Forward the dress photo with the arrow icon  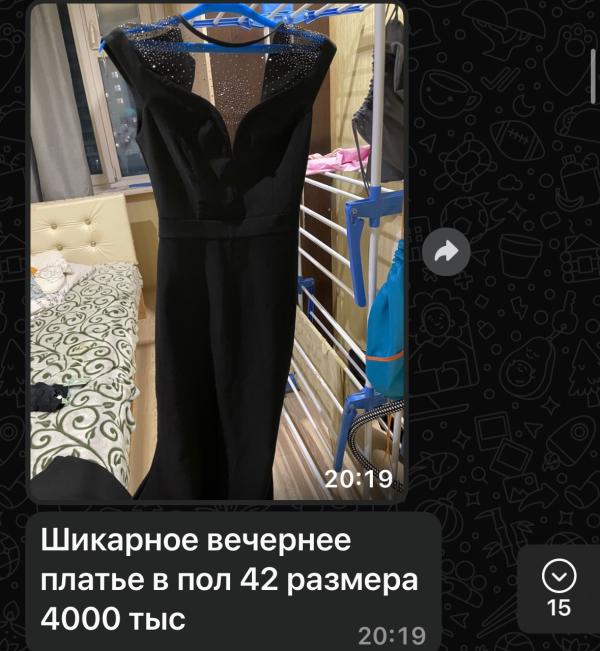446,252
